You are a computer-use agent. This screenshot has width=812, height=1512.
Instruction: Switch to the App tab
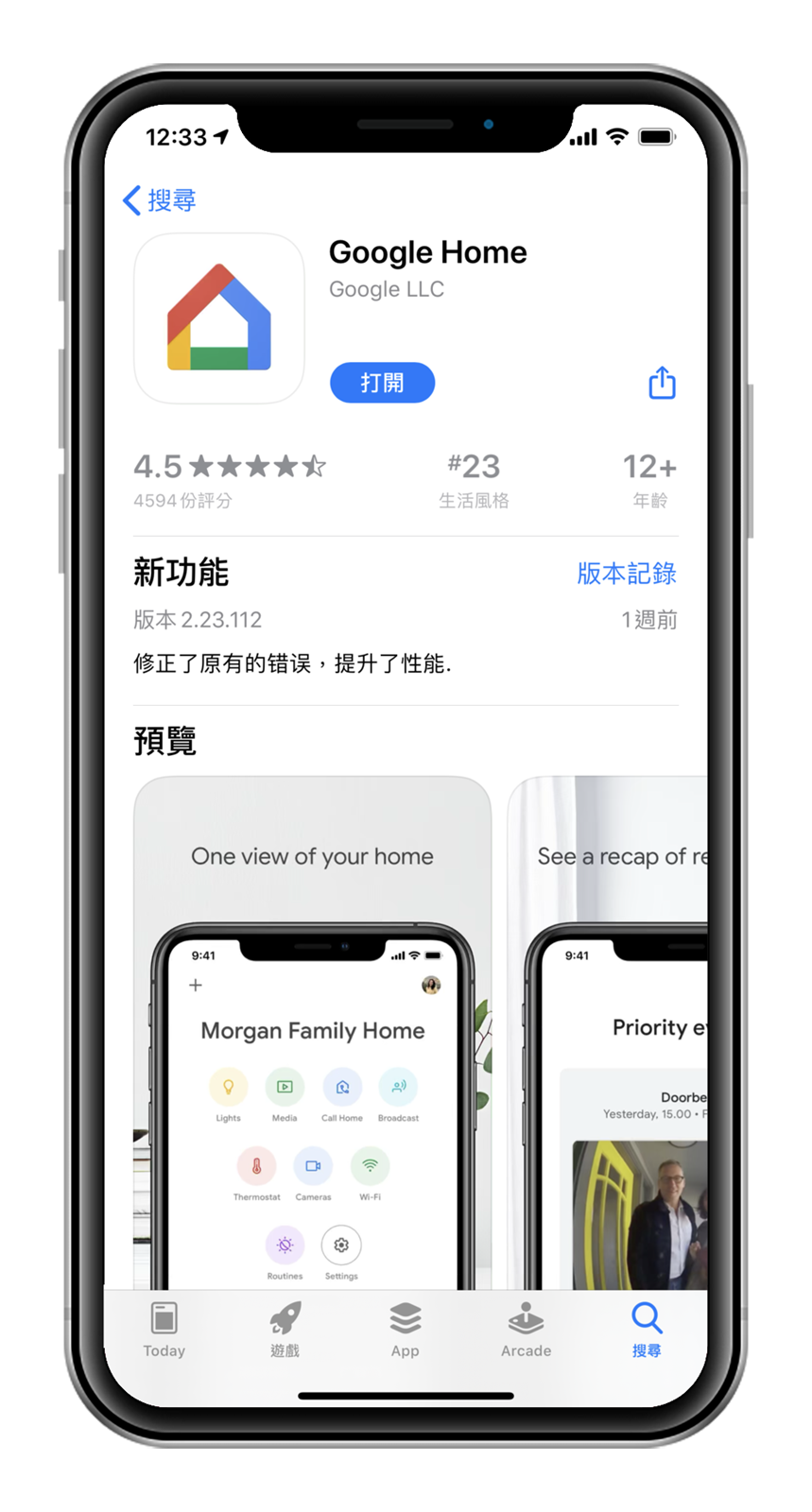405,1330
